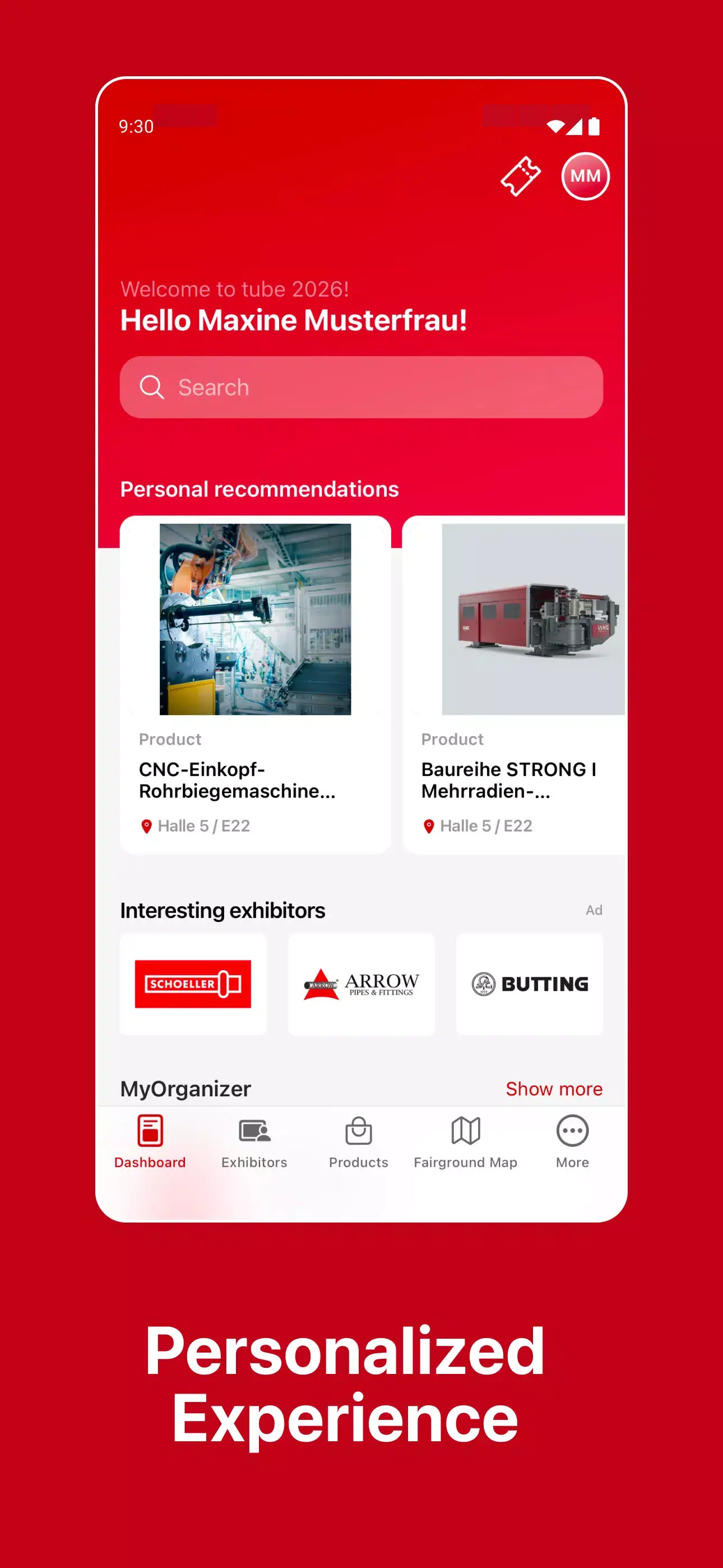Viewport: 723px width, 1568px height.
Task: Open the Products shopping bag icon
Action: pos(359,1132)
